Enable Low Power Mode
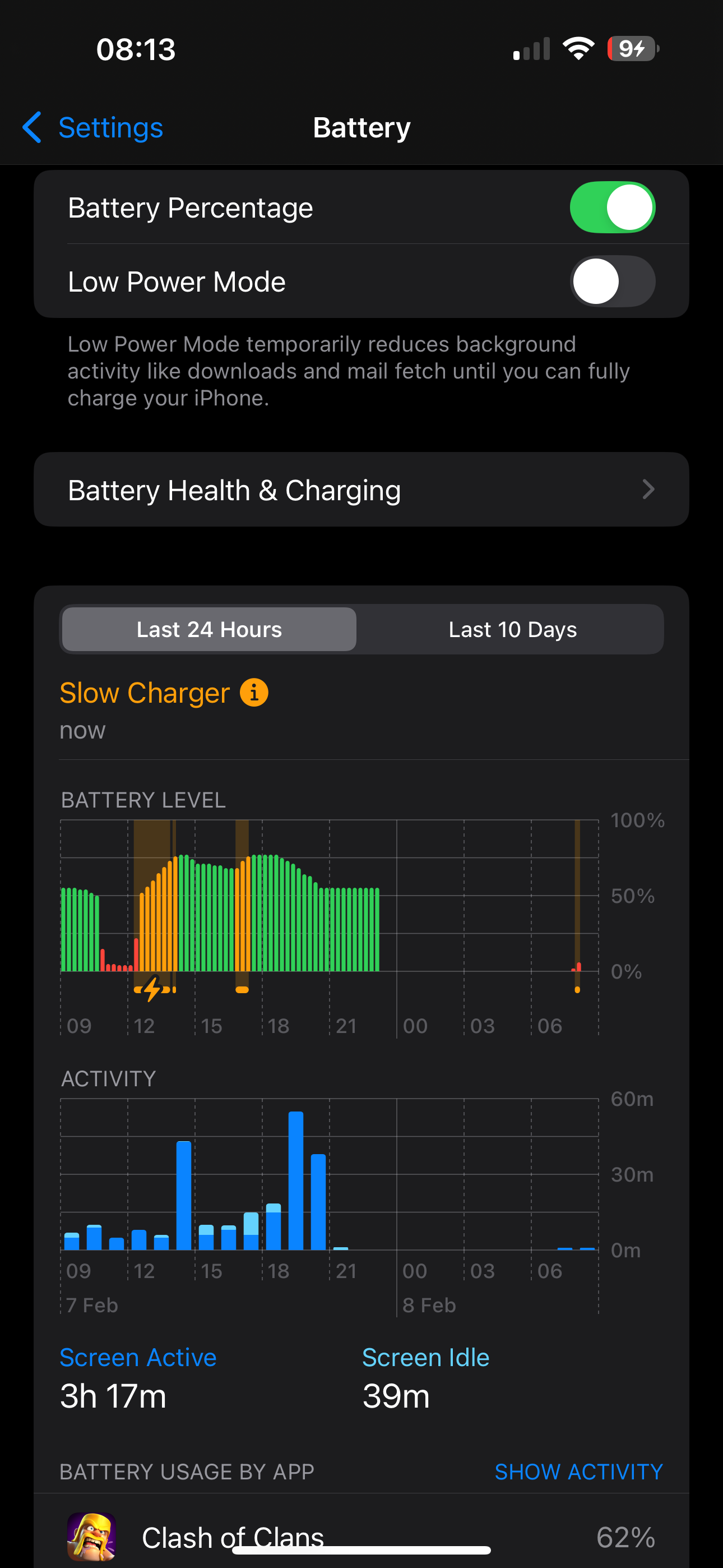Screen dimensions: 723x1568 tap(611, 282)
